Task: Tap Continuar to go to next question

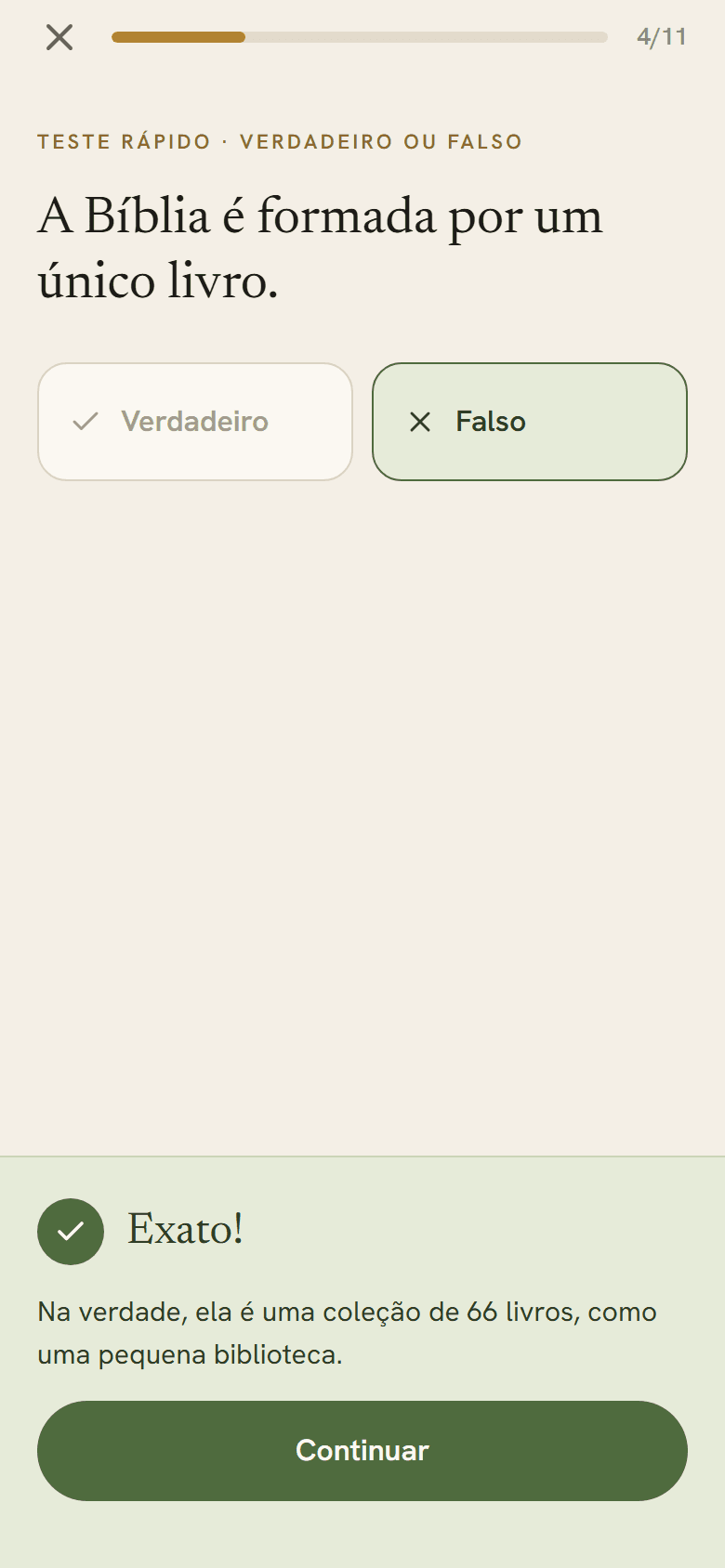Action: coord(362,1451)
